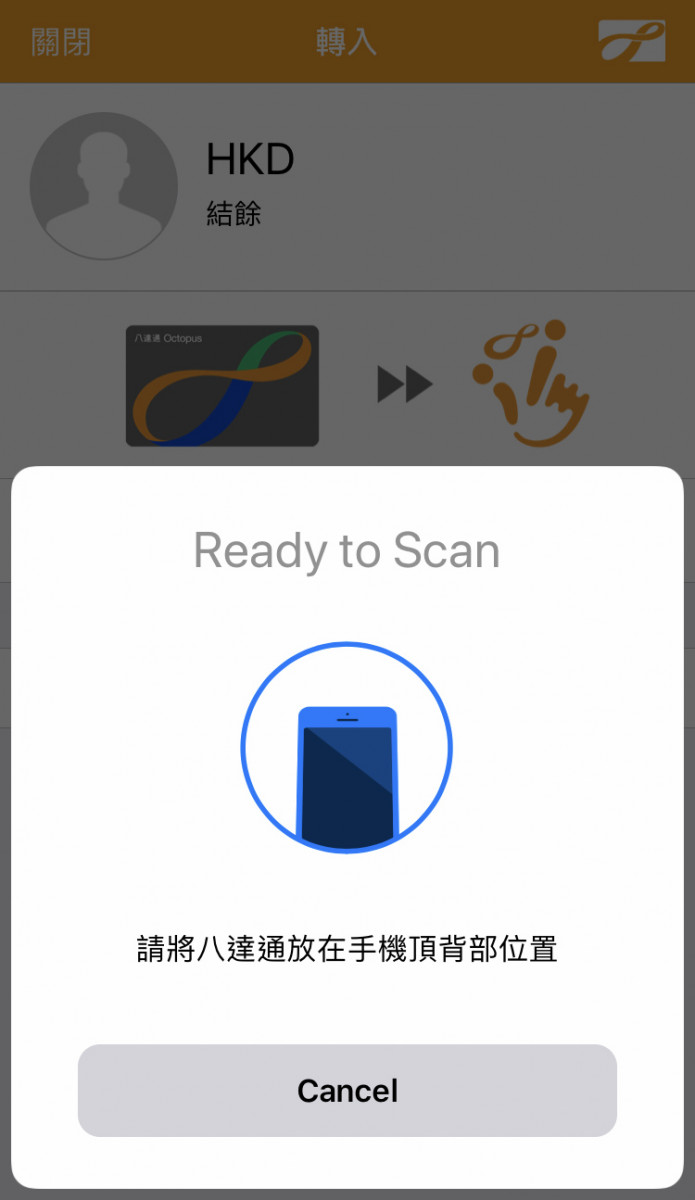Cancel the Ready to Scan dialog
This screenshot has width=695, height=1200.
tap(347, 1090)
